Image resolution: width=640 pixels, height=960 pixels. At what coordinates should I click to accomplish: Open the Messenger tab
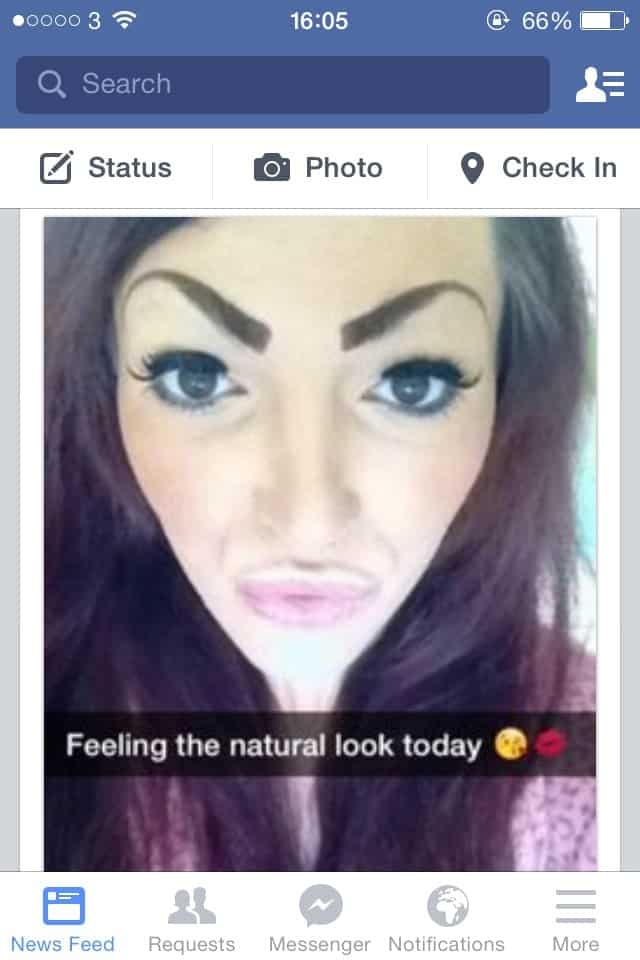click(x=320, y=920)
